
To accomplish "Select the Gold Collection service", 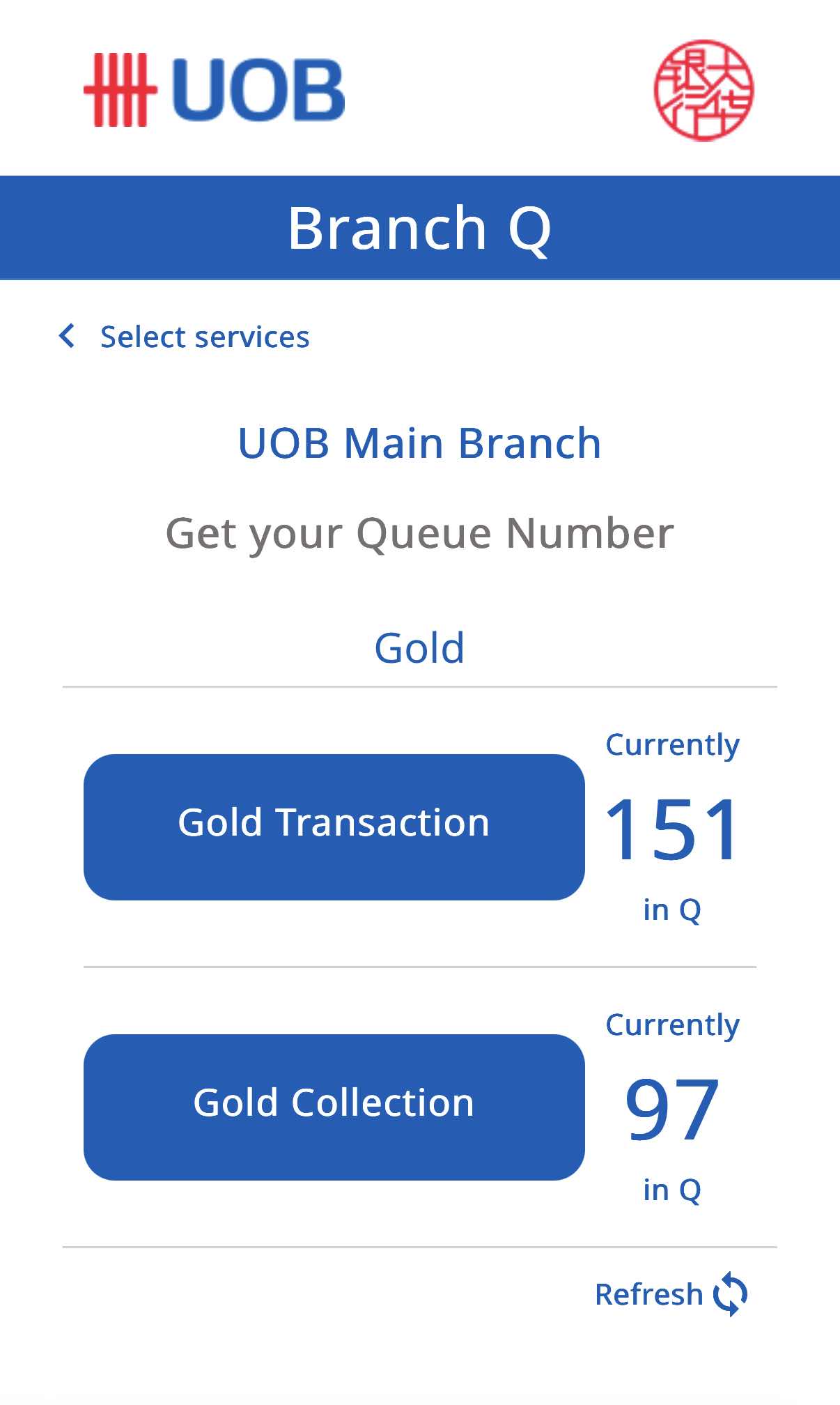I will [334, 1107].
